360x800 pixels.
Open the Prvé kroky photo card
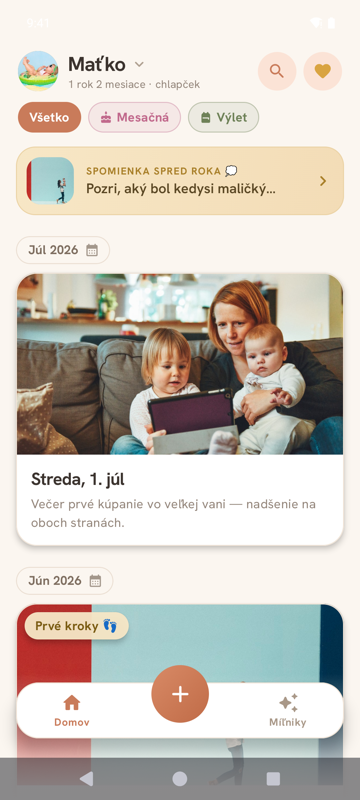pos(180,645)
